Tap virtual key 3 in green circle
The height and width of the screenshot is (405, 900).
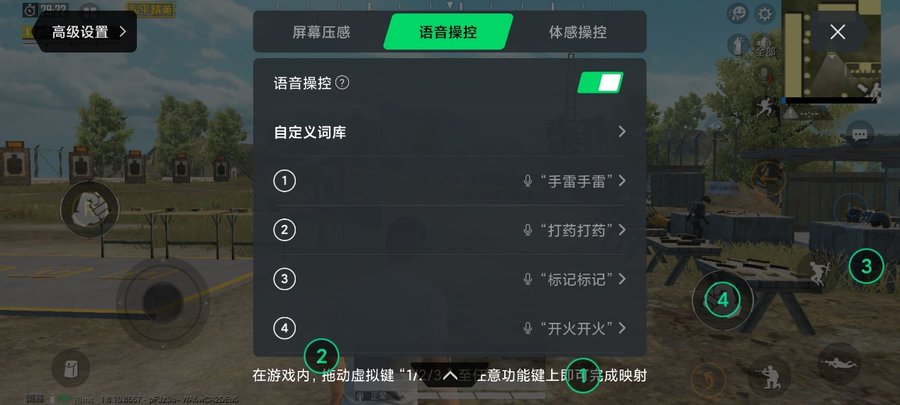tap(866, 266)
